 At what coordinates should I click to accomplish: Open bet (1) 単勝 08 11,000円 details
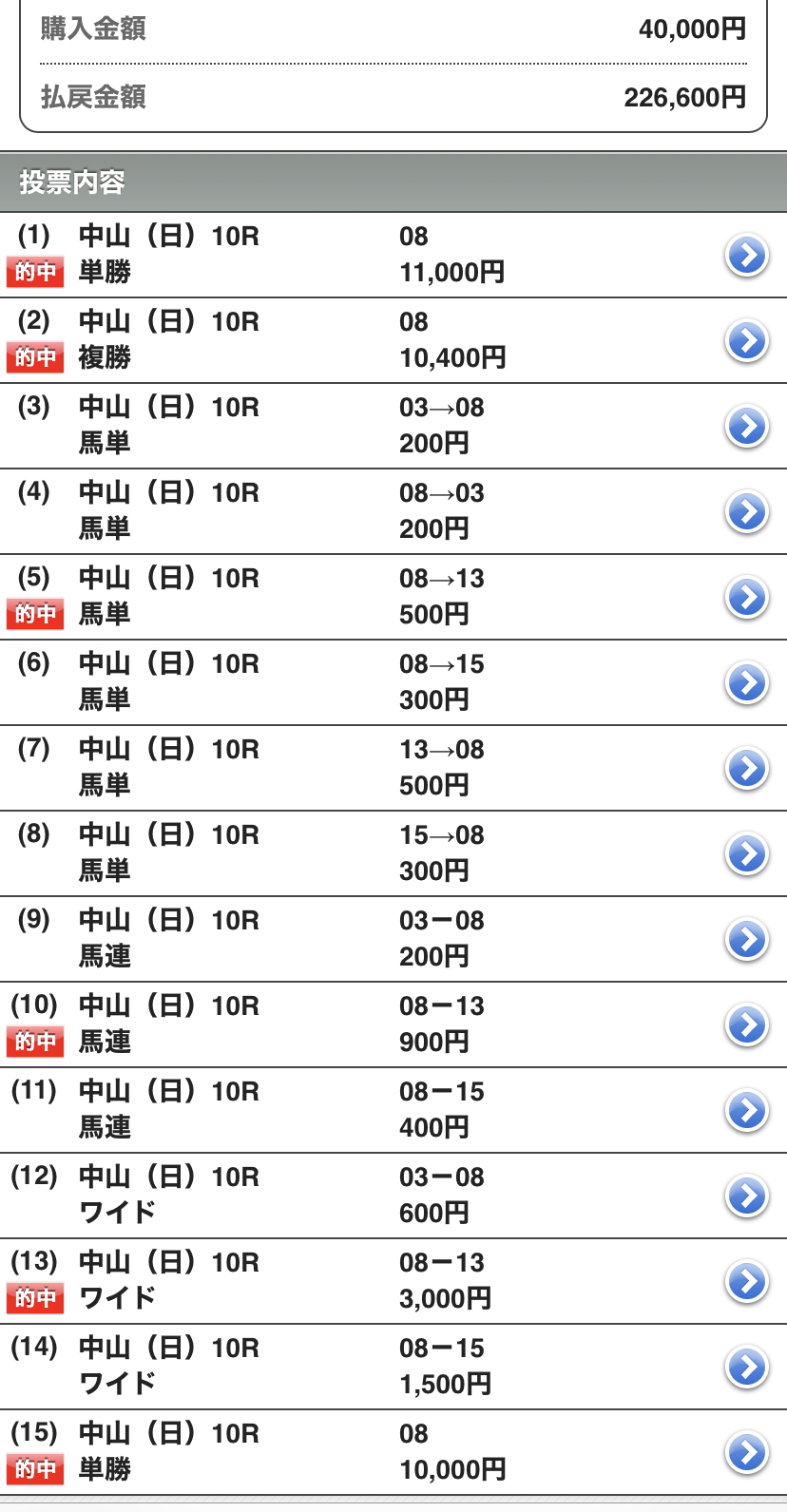tap(393, 255)
